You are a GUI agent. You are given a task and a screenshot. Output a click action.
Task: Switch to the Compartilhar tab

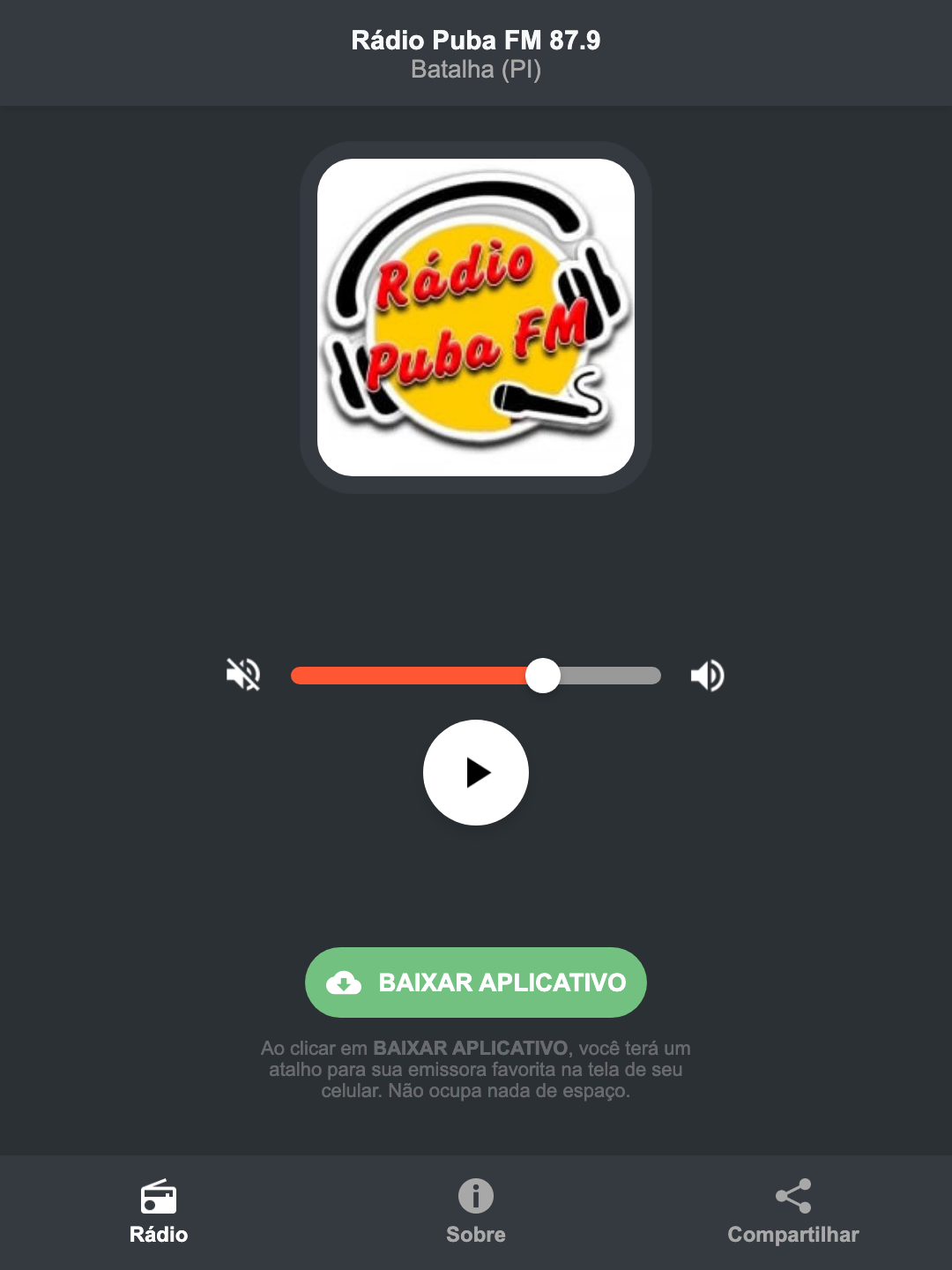(x=792, y=1213)
